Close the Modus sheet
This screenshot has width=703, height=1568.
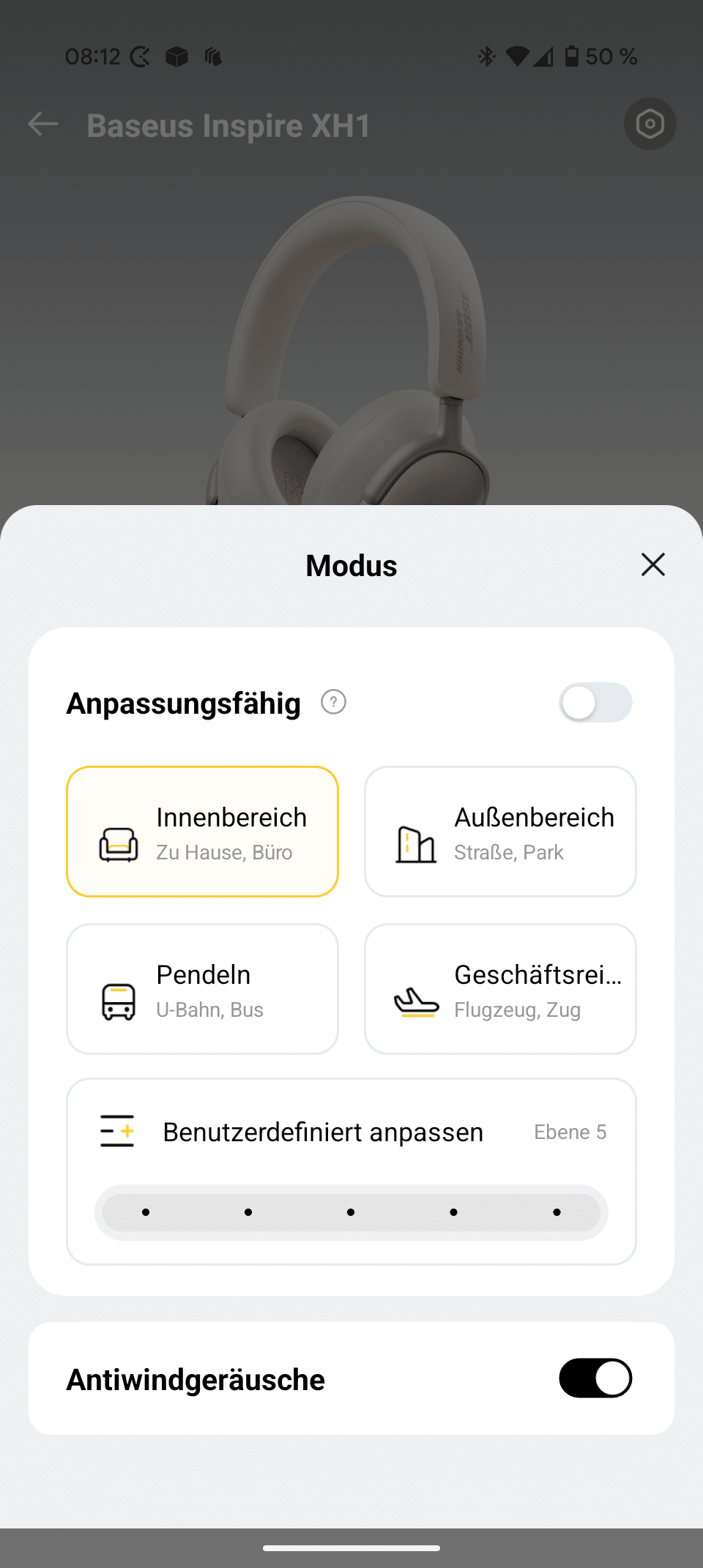pos(652,564)
